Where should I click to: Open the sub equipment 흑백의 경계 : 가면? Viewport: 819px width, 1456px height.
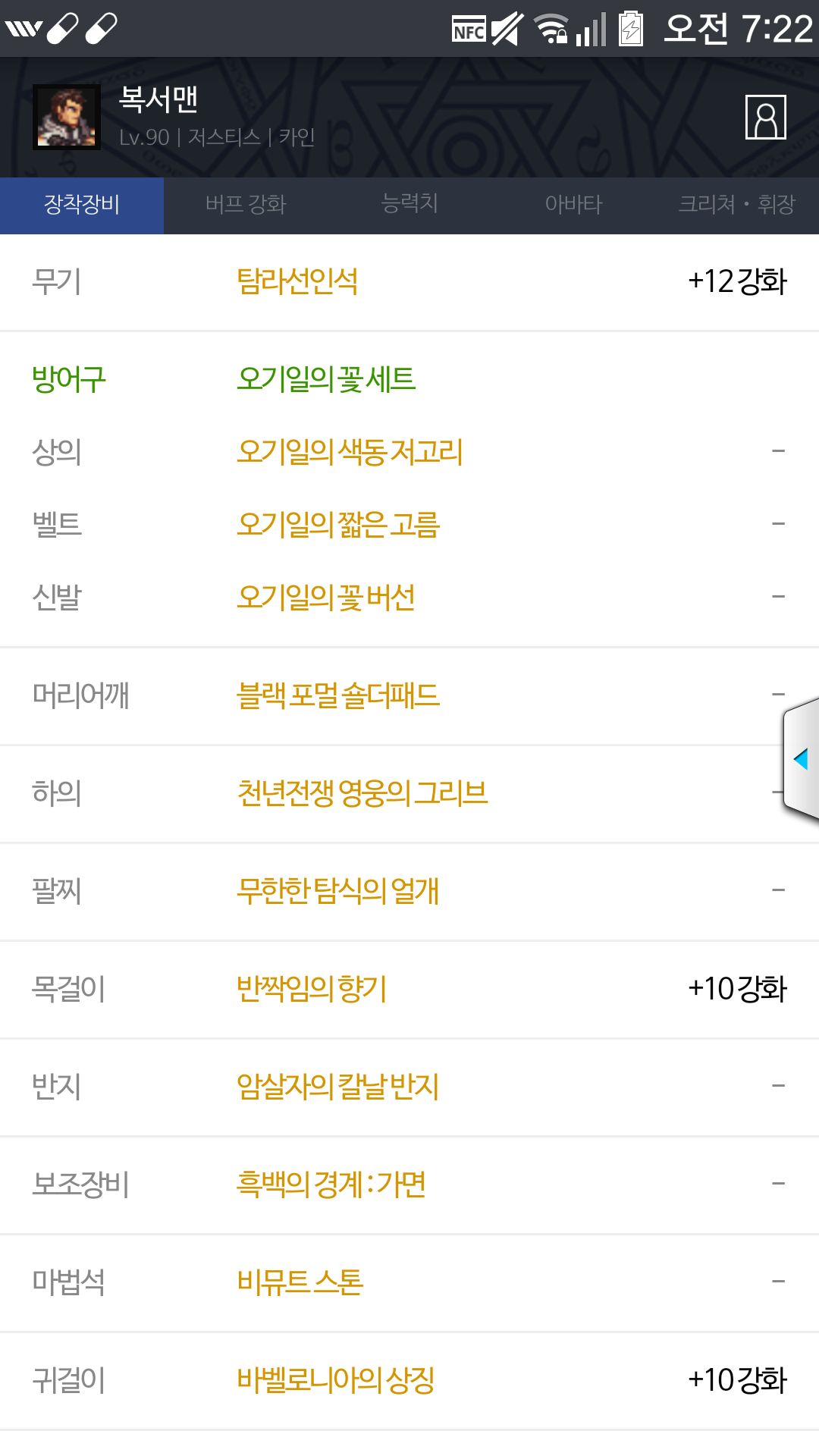(331, 1185)
